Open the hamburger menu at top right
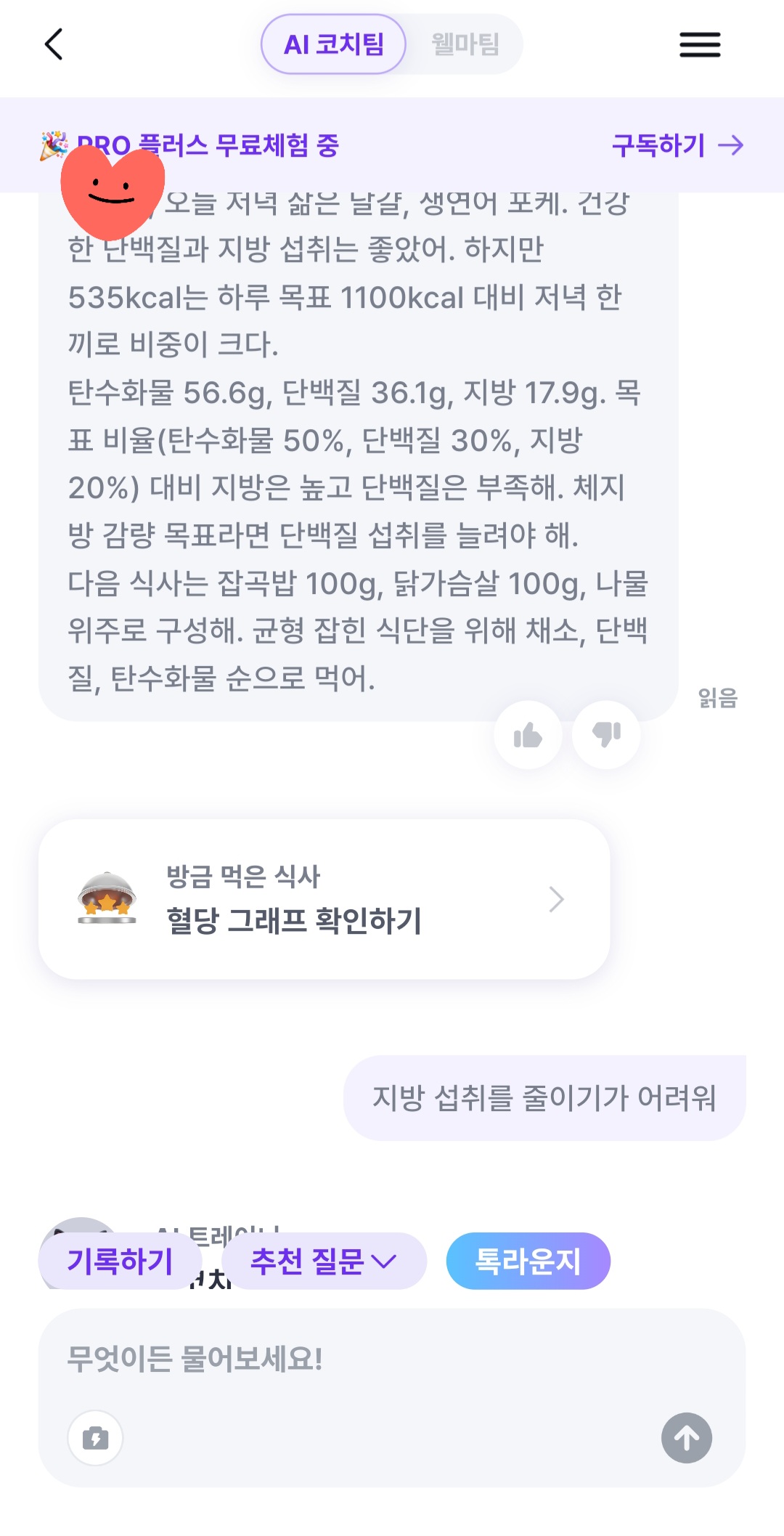Image resolution: width=784 pixels, height=1536 pixels. click(x=699, y=45)
